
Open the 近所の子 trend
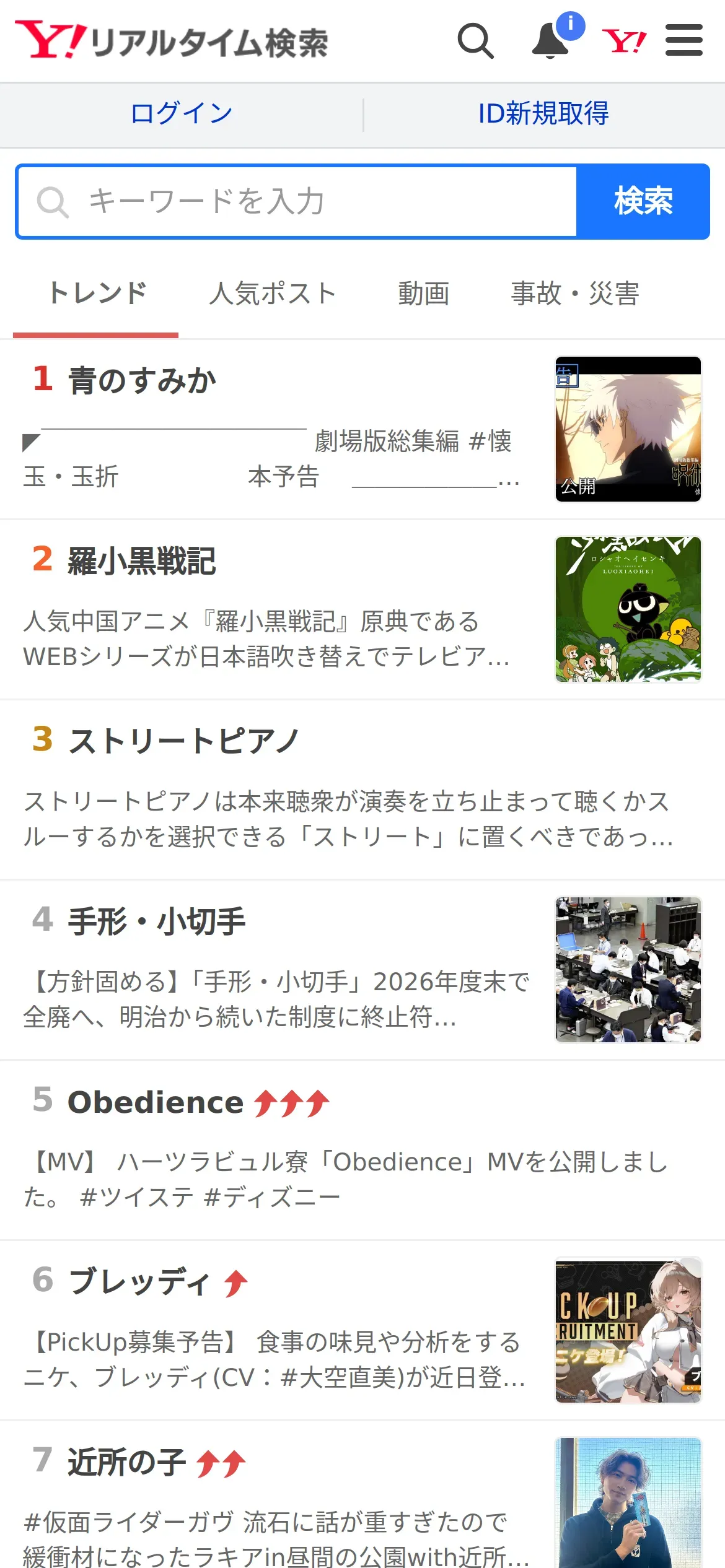(126, 1463)
